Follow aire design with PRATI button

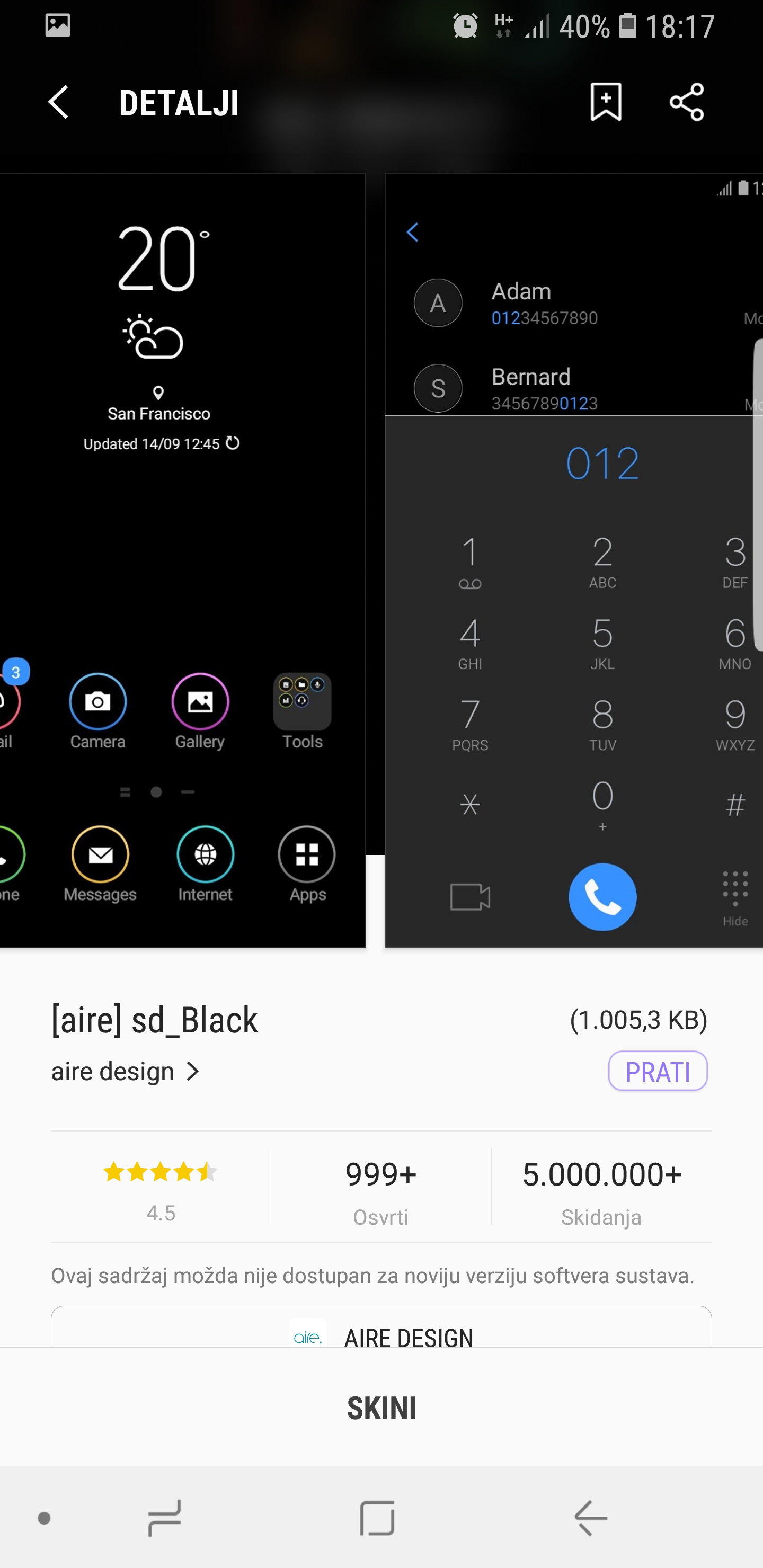[x=657, y=1071]
